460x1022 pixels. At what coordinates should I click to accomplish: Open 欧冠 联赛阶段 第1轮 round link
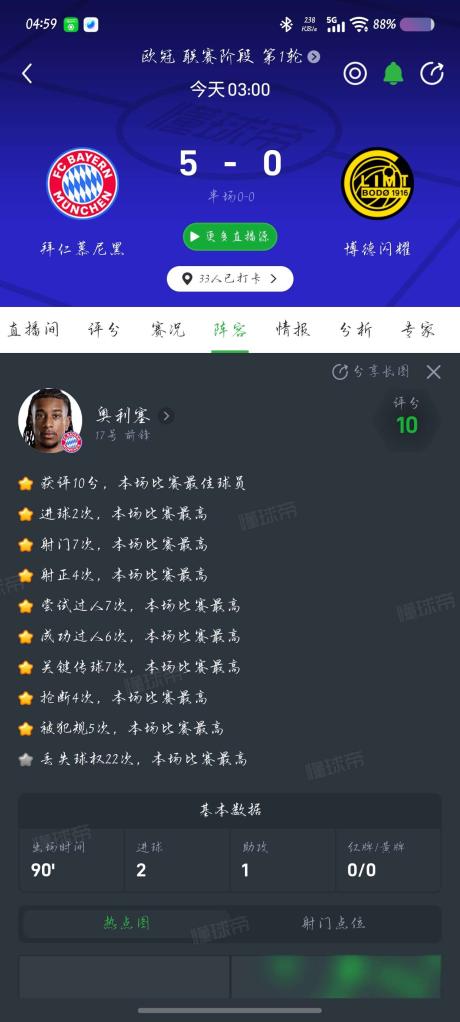pos(230,57)
